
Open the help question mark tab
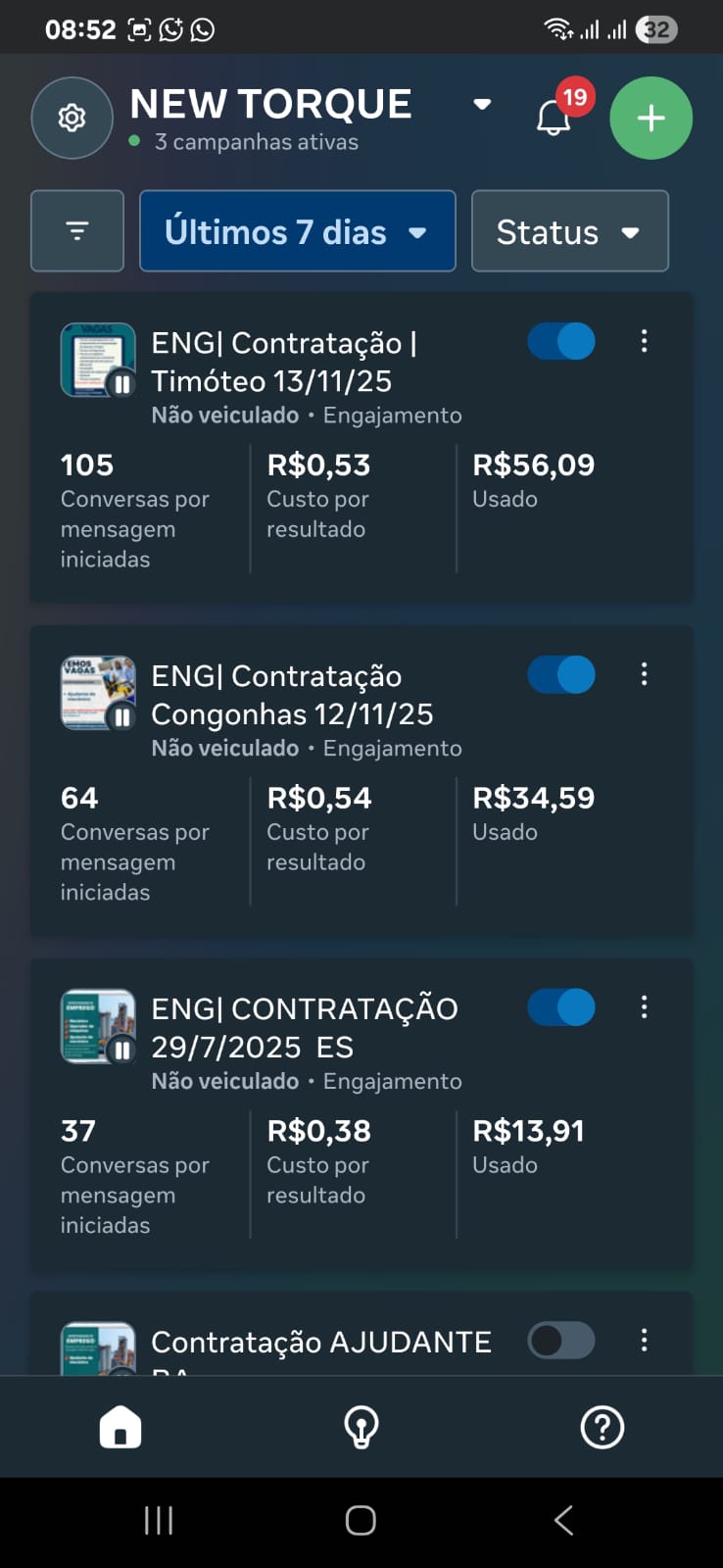602,1427
